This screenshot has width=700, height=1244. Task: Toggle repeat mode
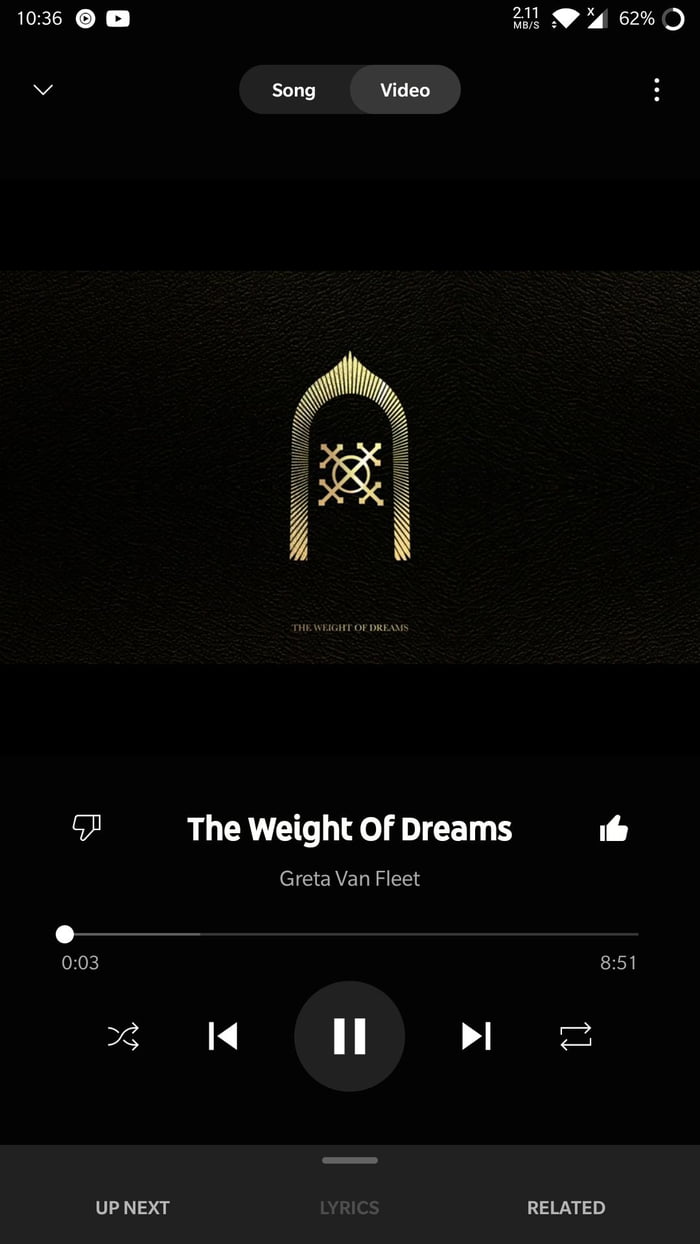pos(576,1036)
